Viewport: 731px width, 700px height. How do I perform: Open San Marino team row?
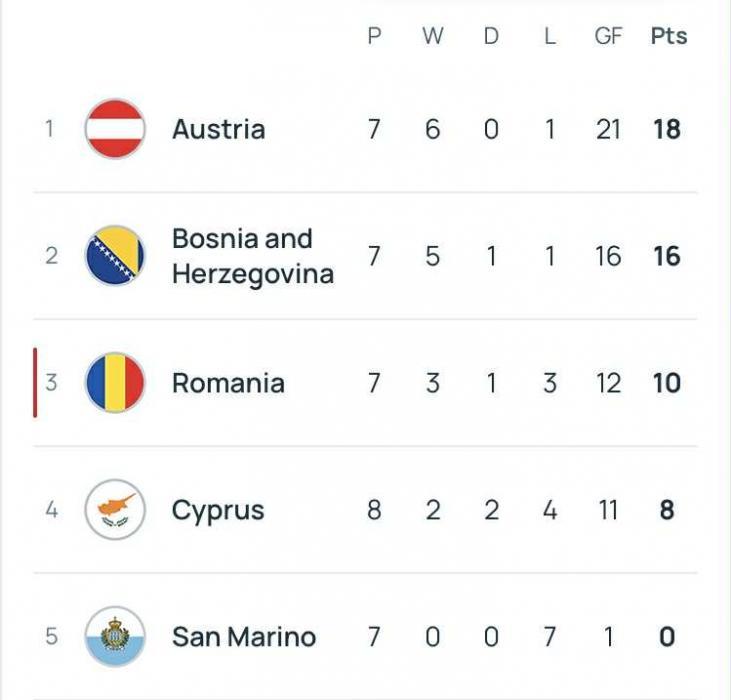pyautogui.click(x=243, y=637)
